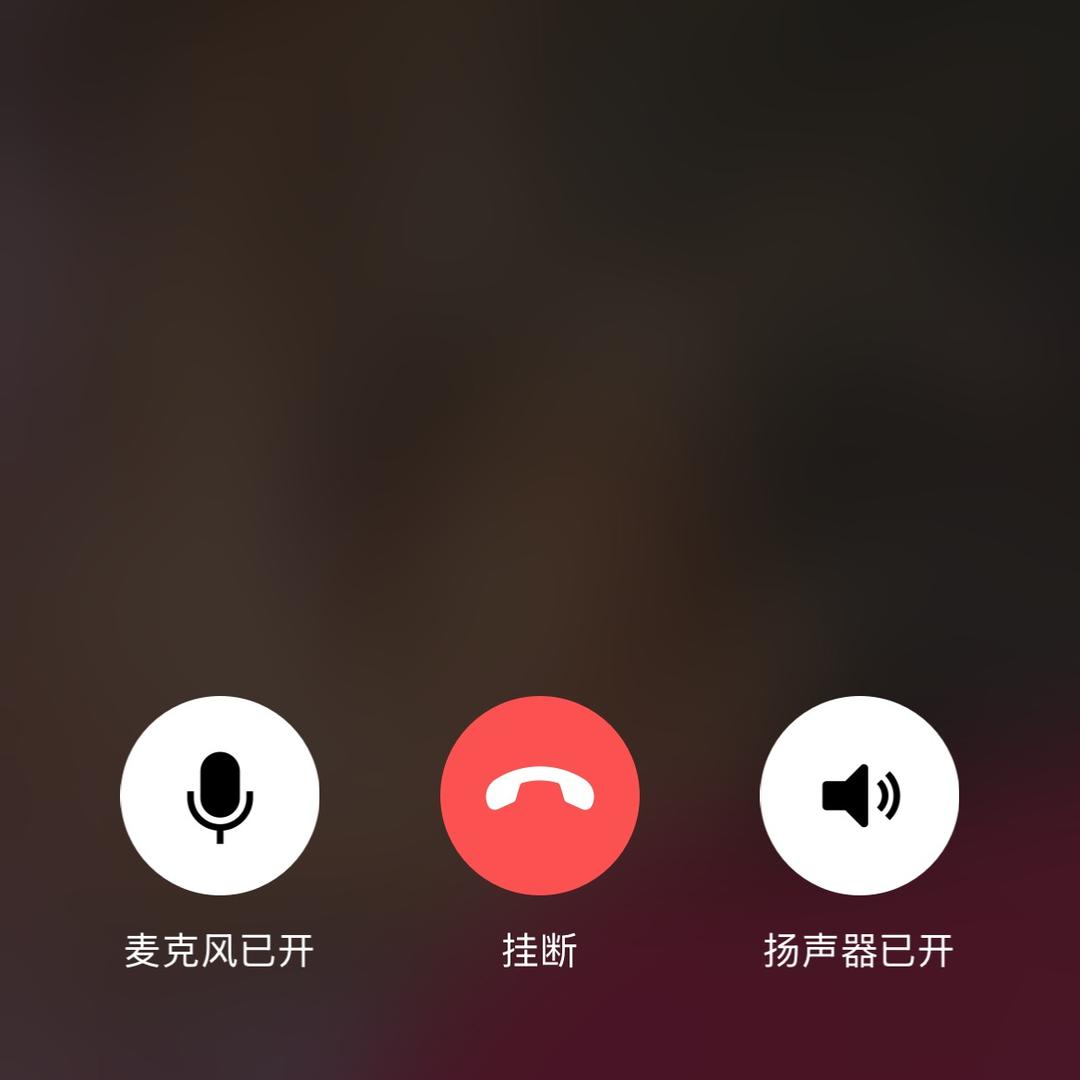This screenshot has height=1080, width=1080.
Task: Turn off the speaker (扬声器已开)
Action: 859,796
